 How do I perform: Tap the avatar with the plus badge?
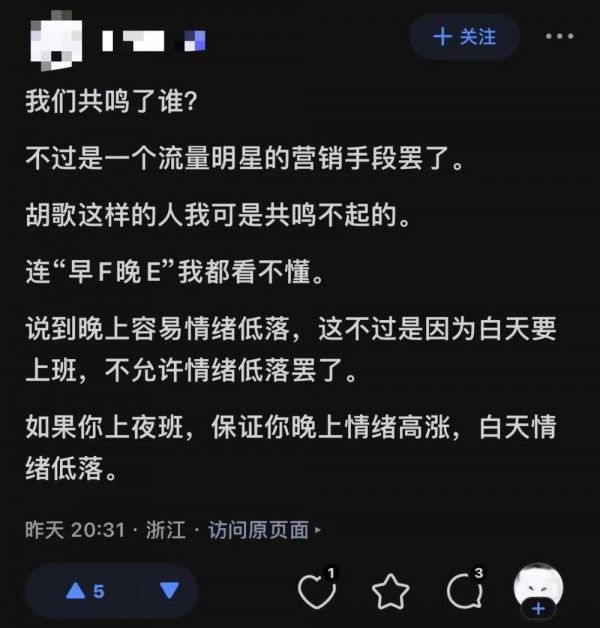(538, 590)
